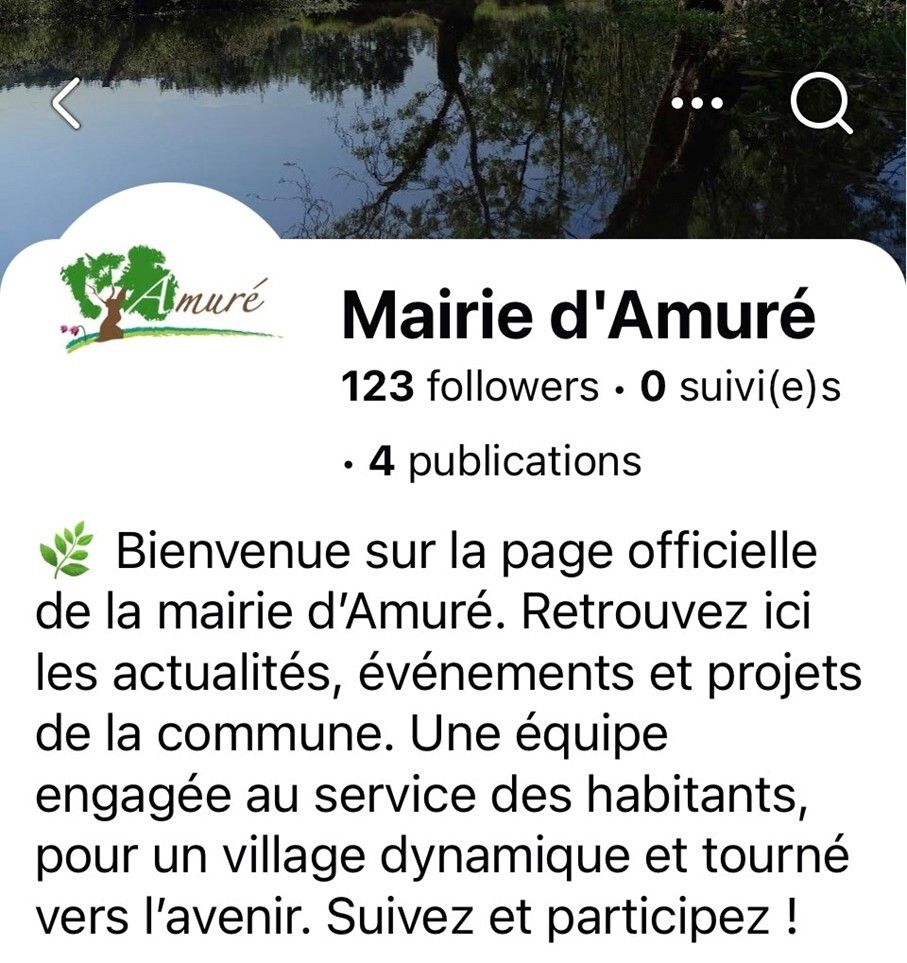Image resolution: width=907 pixels, height=963 pixels.
Task: View the Amuré profile picture
Action: tap(162, 298)
